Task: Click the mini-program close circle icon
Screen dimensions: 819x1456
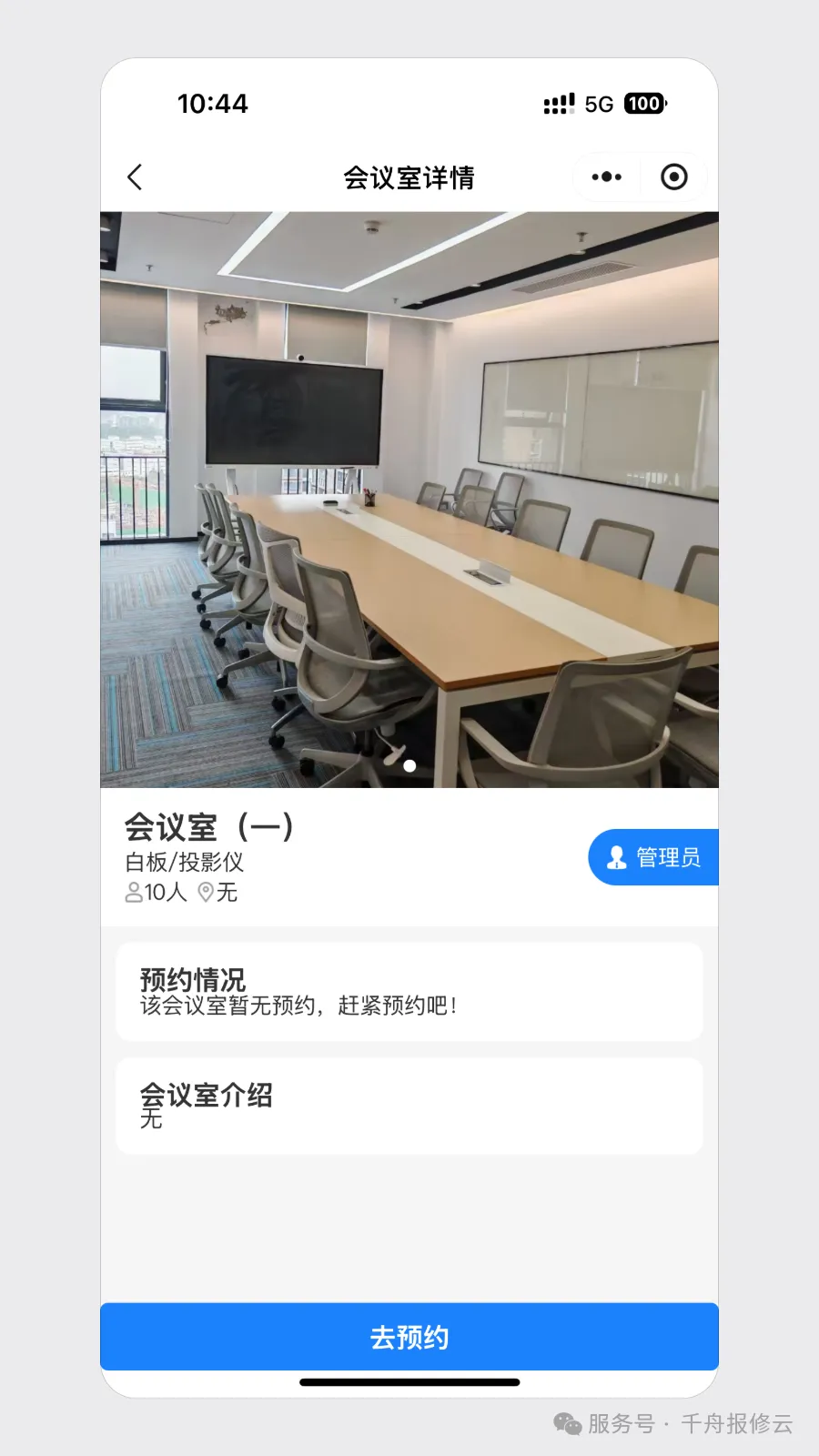Action: (673, 177)
